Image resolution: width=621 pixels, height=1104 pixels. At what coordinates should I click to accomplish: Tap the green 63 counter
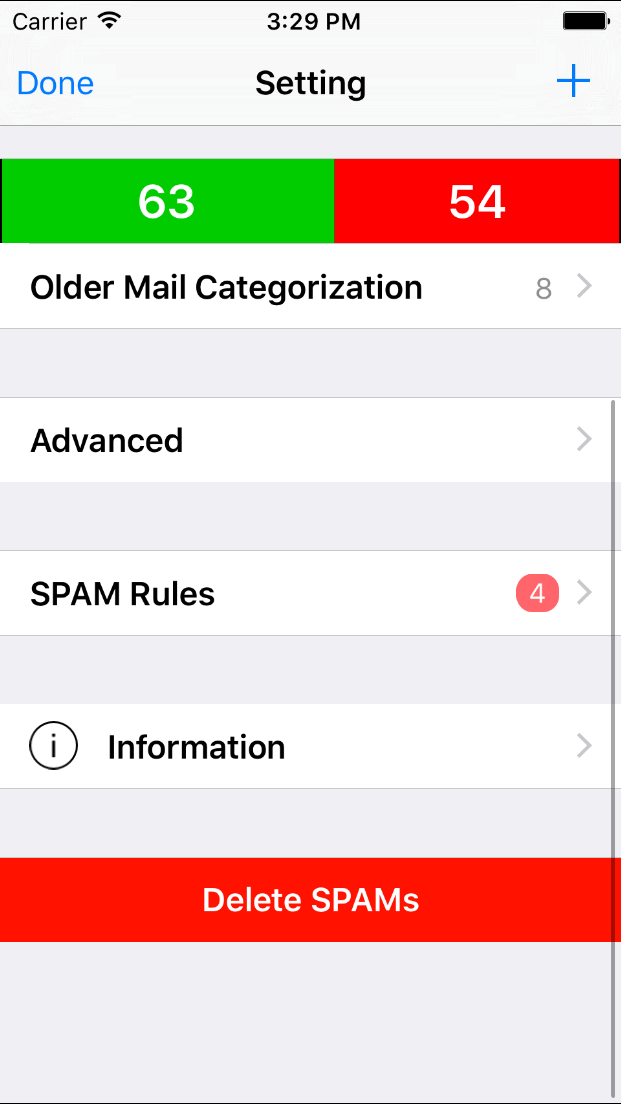pos(168,201)
